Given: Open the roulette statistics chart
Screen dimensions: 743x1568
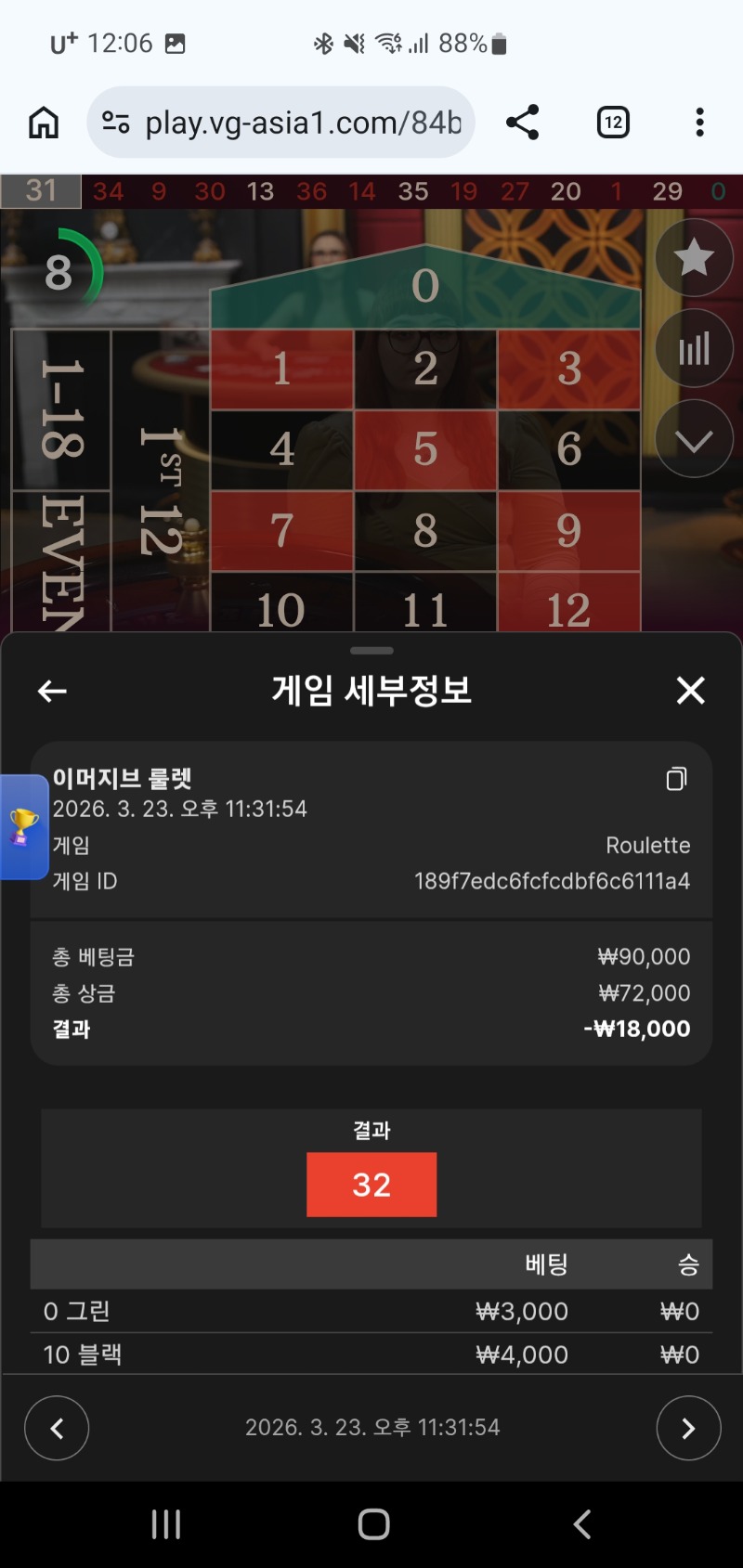Looking at the screenshot, I should coord(694,349).
